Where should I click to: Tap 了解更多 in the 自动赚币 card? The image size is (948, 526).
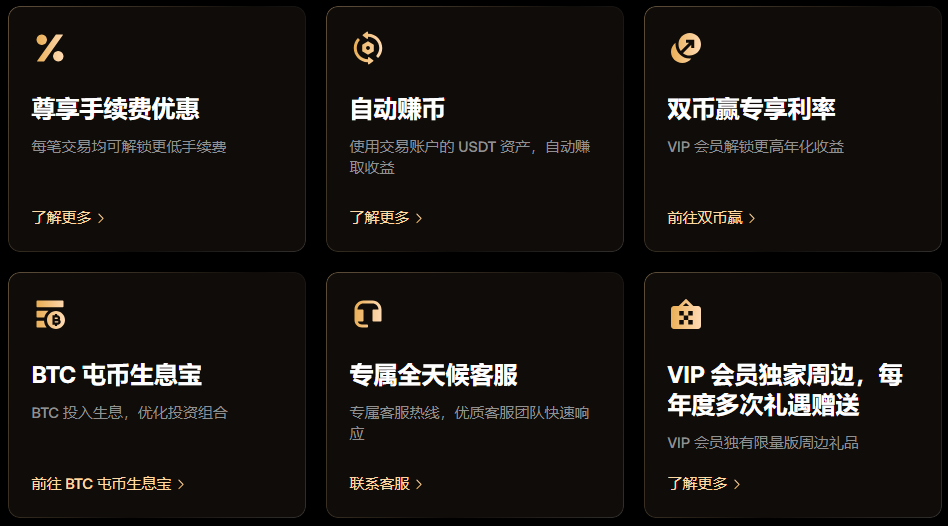point(385,217)
